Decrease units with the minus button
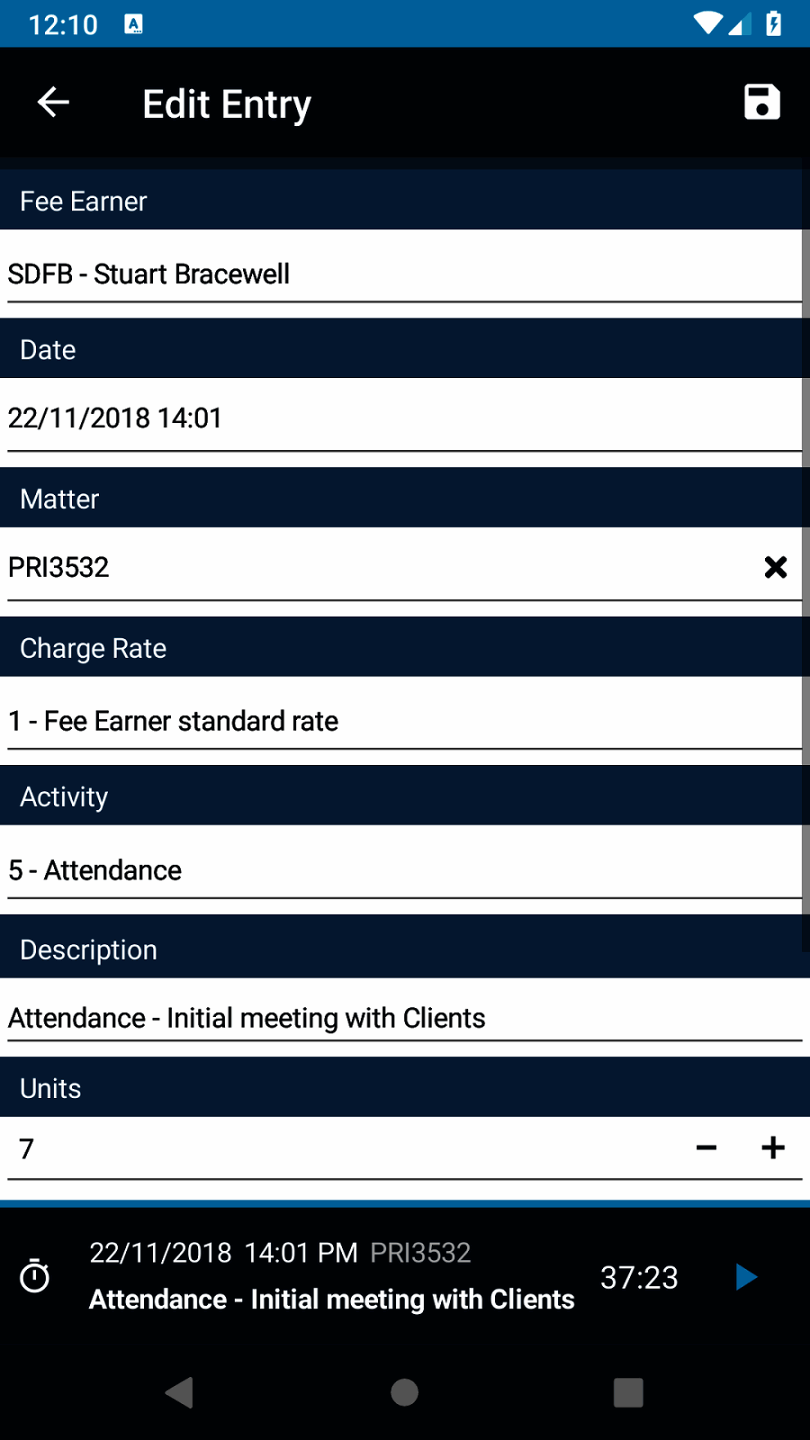The height and width of the screenshot is (1440, 810). pos(706,1148)
